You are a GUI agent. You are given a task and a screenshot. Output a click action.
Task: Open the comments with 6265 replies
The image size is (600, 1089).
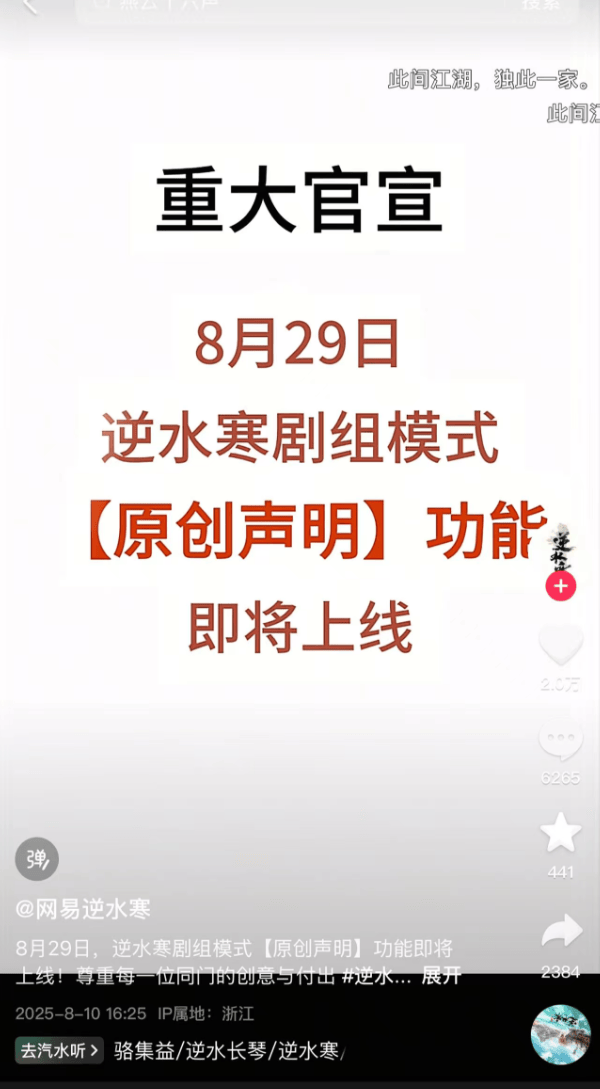[x=560, y=741]
